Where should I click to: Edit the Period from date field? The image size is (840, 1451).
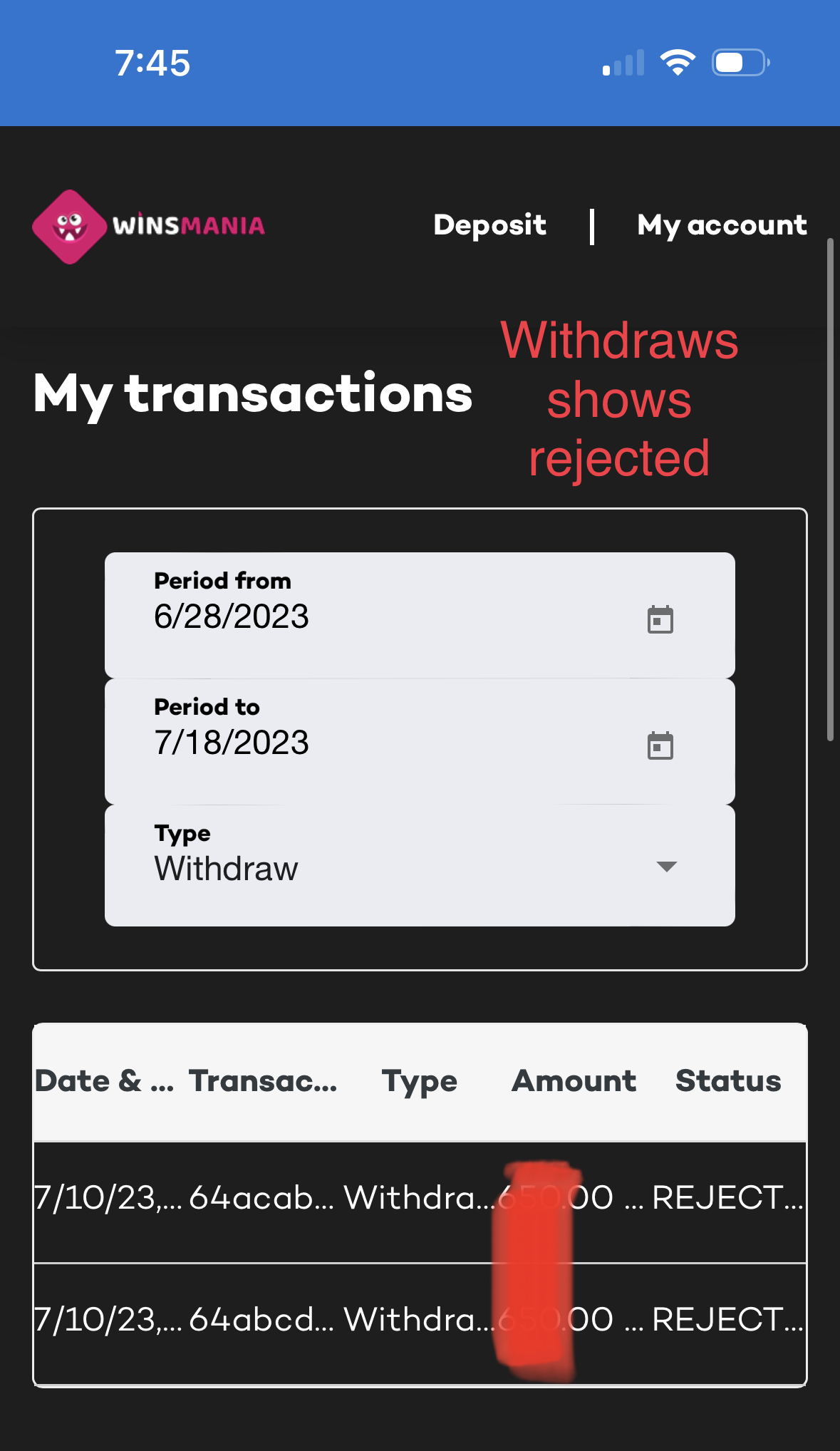pos(356,616)
